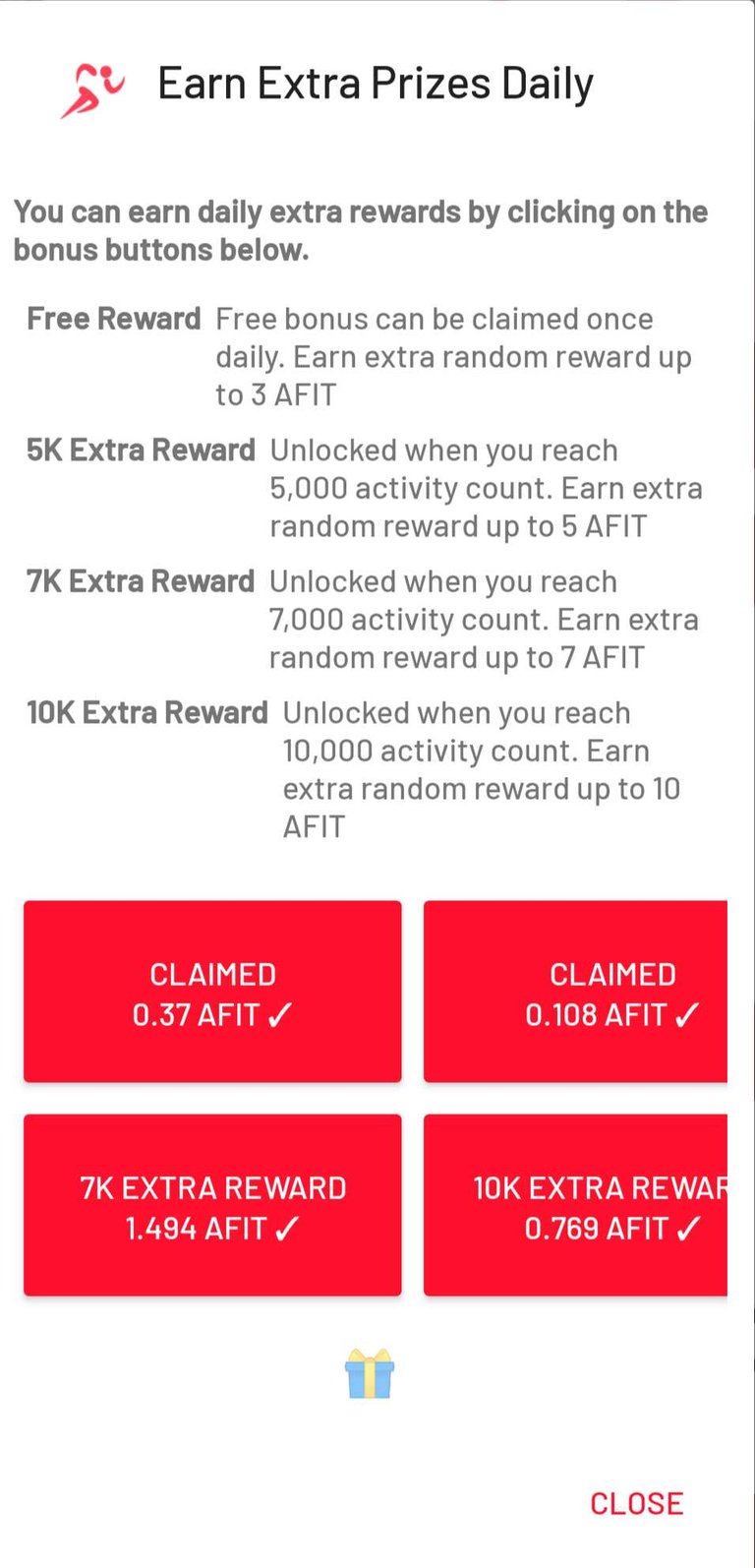The width and height of the screenshot is (755, 1568).
Task: Tap the CLAIMED 0.108 AFIT button
Action: pyautogui.click(x=575, y=992)
